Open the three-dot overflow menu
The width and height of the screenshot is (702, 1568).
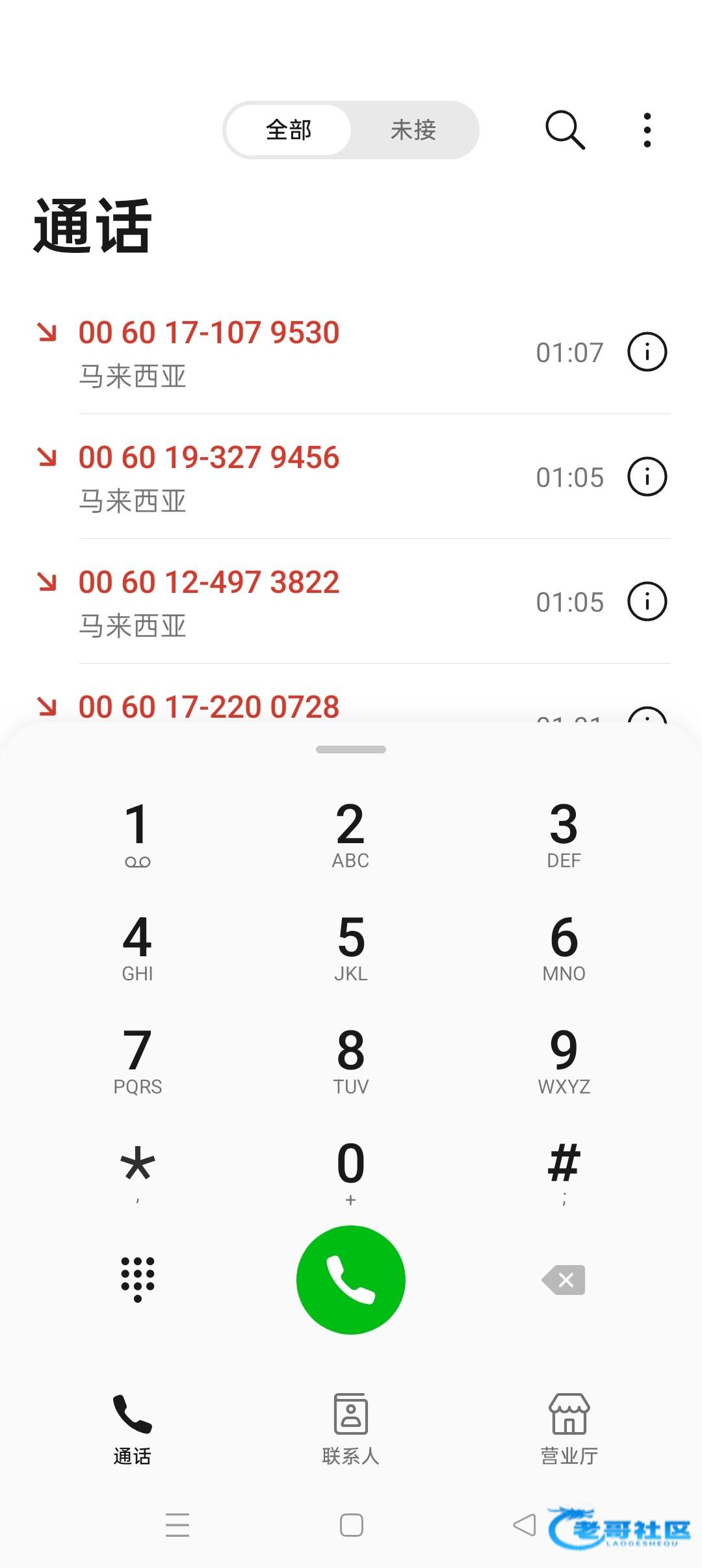point(647,130)
